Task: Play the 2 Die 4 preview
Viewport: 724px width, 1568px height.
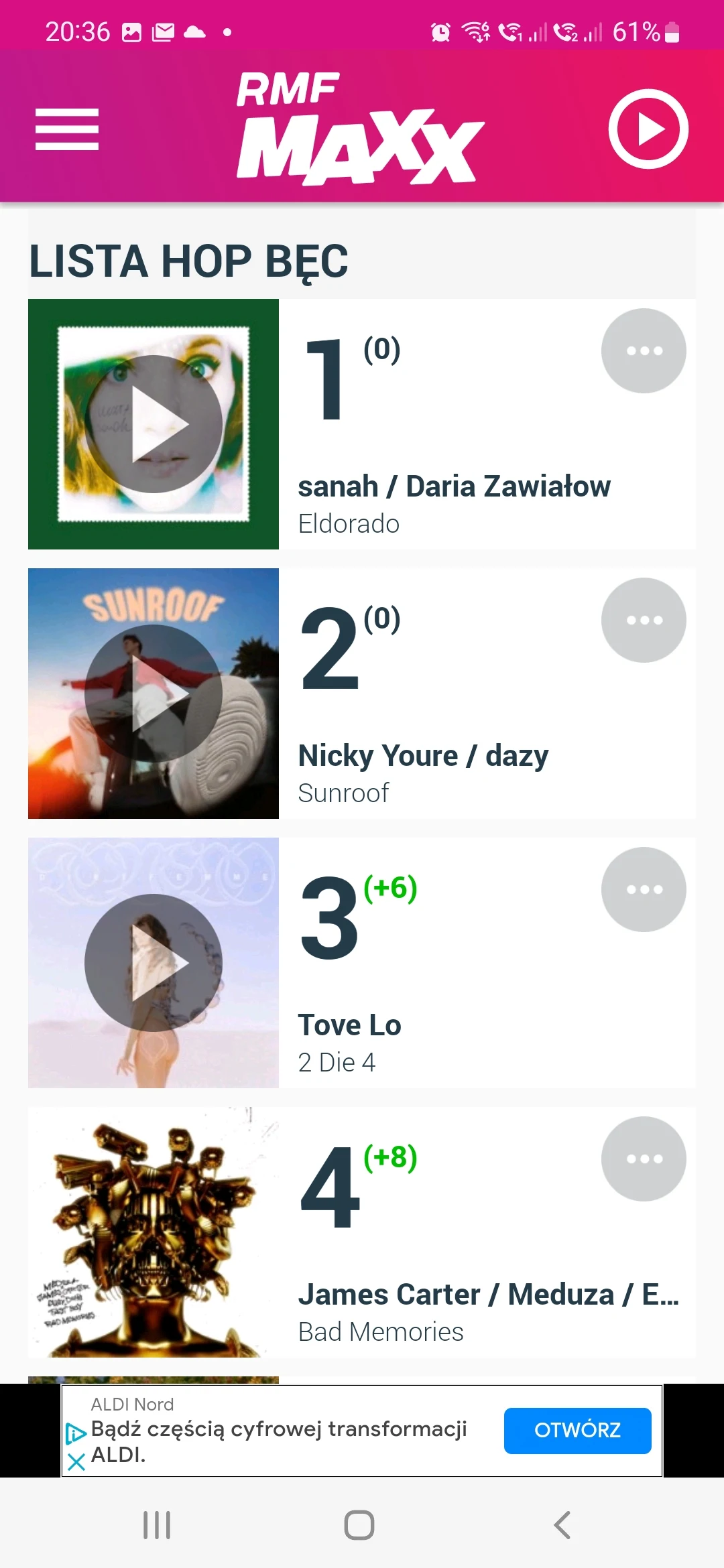Action: point(154,963)
